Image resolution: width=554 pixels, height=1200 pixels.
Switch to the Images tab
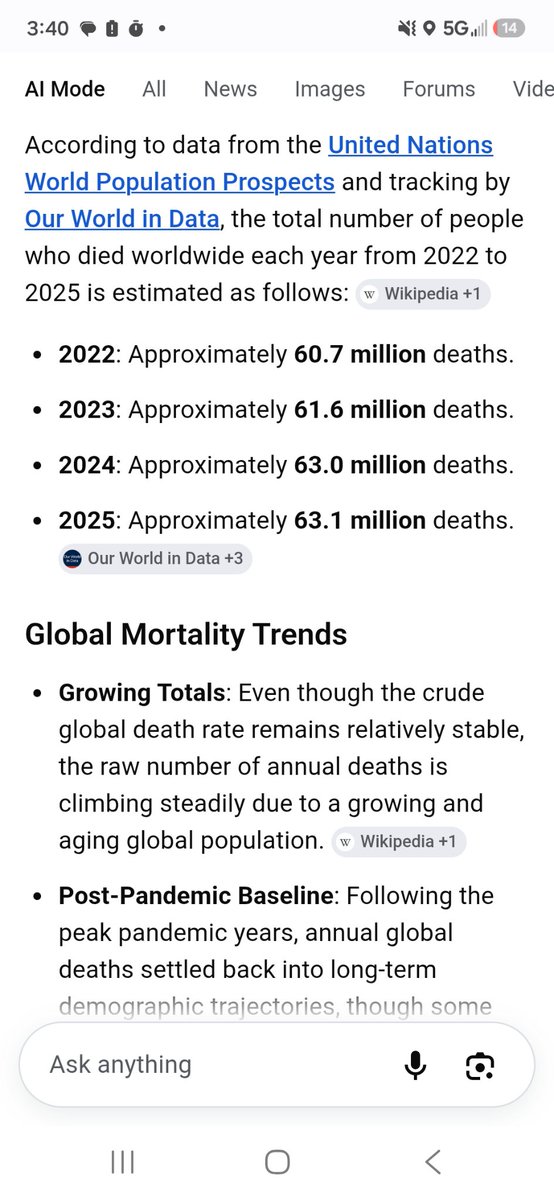click(x=330, y=89)
